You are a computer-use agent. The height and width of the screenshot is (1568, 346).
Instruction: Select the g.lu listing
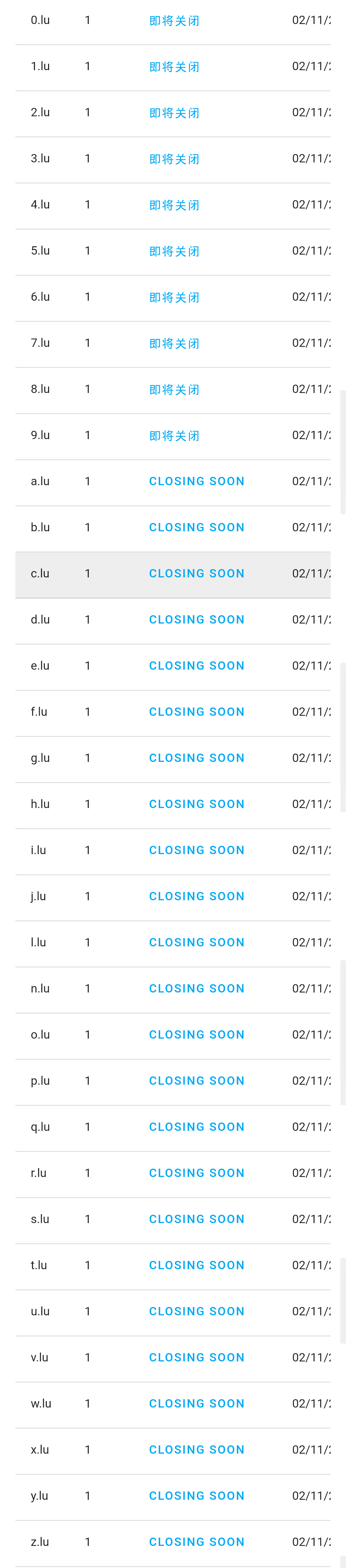[x=40, y=758]
